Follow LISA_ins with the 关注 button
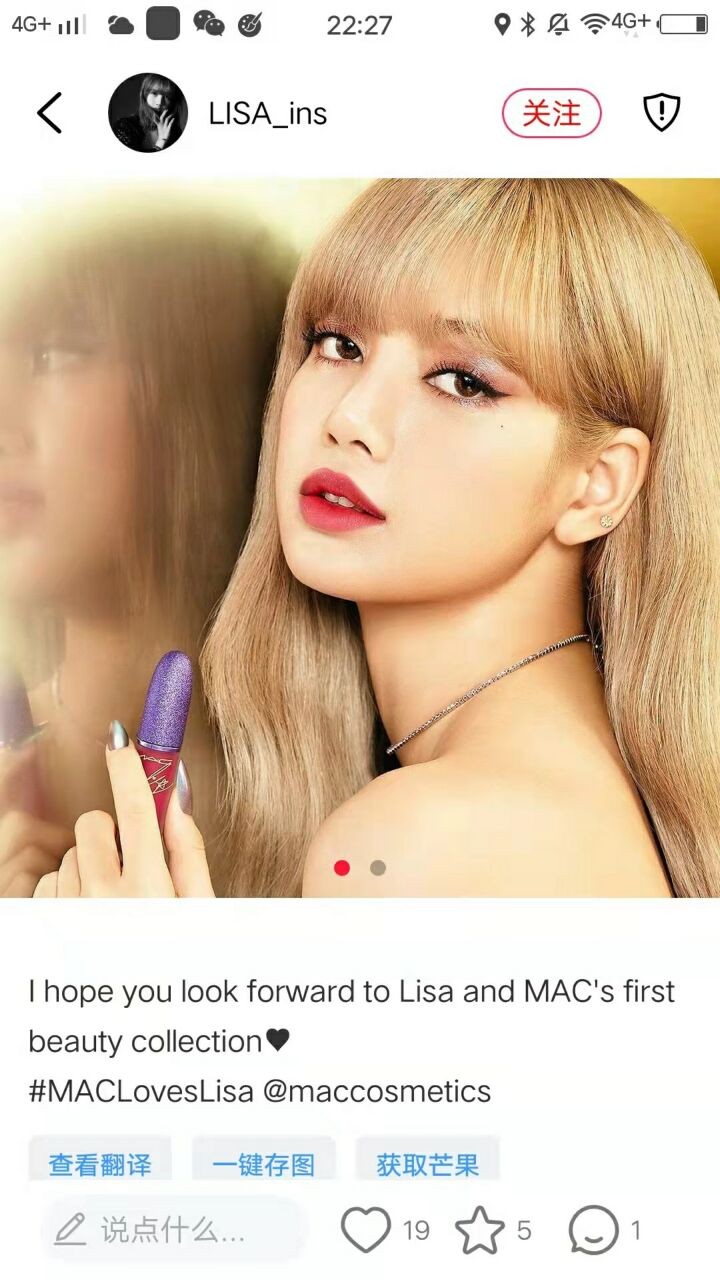The height and width of the screenshot is (1280, 720). 551,113
